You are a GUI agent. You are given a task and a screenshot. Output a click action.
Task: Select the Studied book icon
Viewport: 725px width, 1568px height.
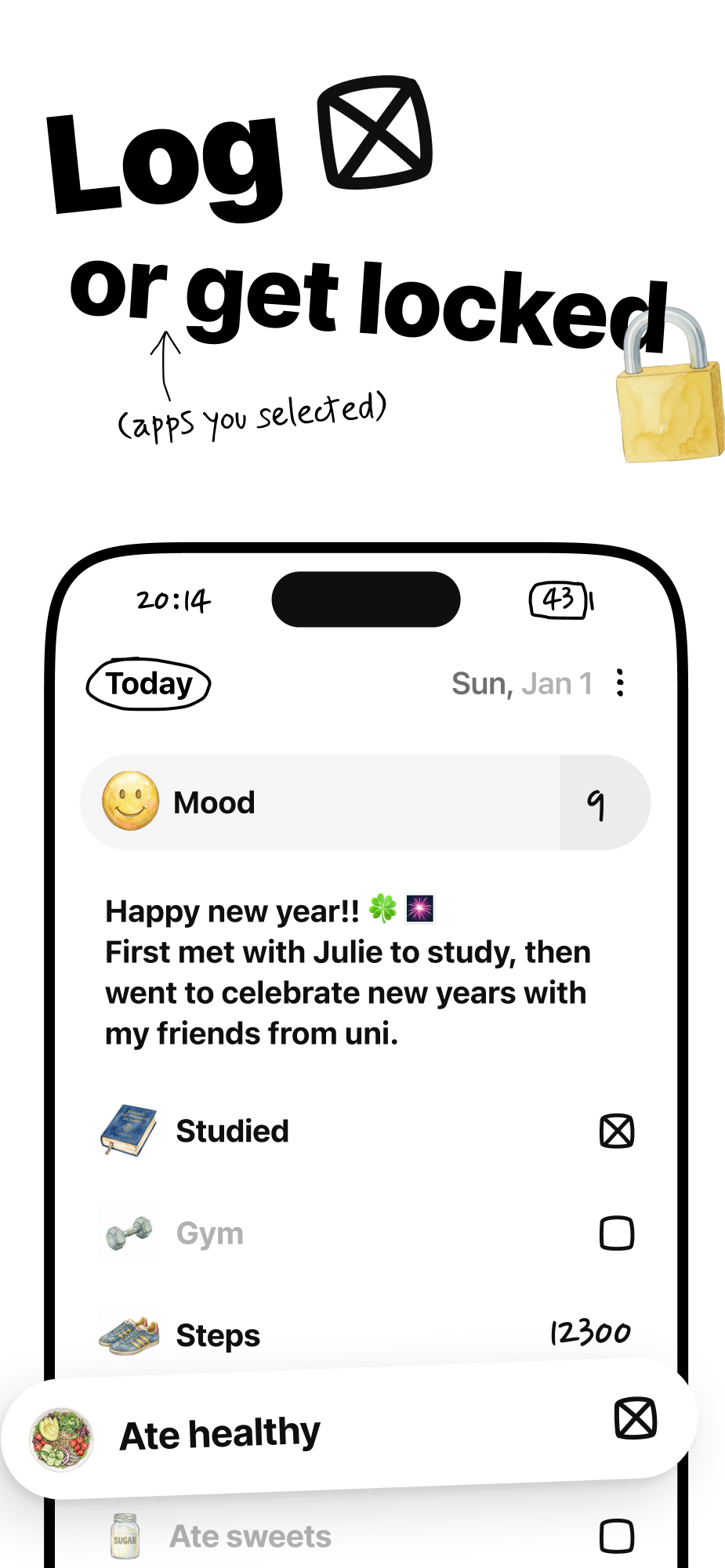128,1131
